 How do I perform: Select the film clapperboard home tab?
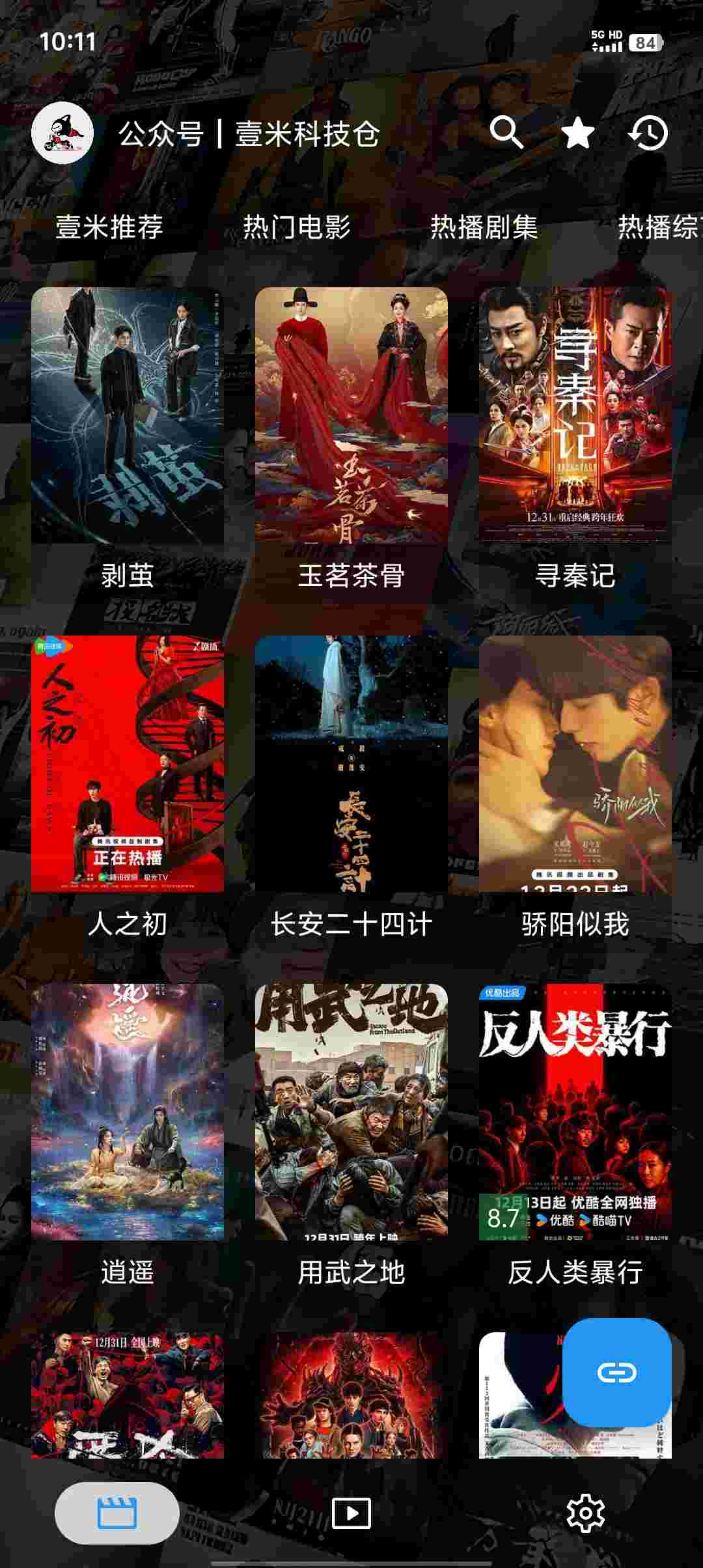pyautogui.click(x=117, y=1513)
